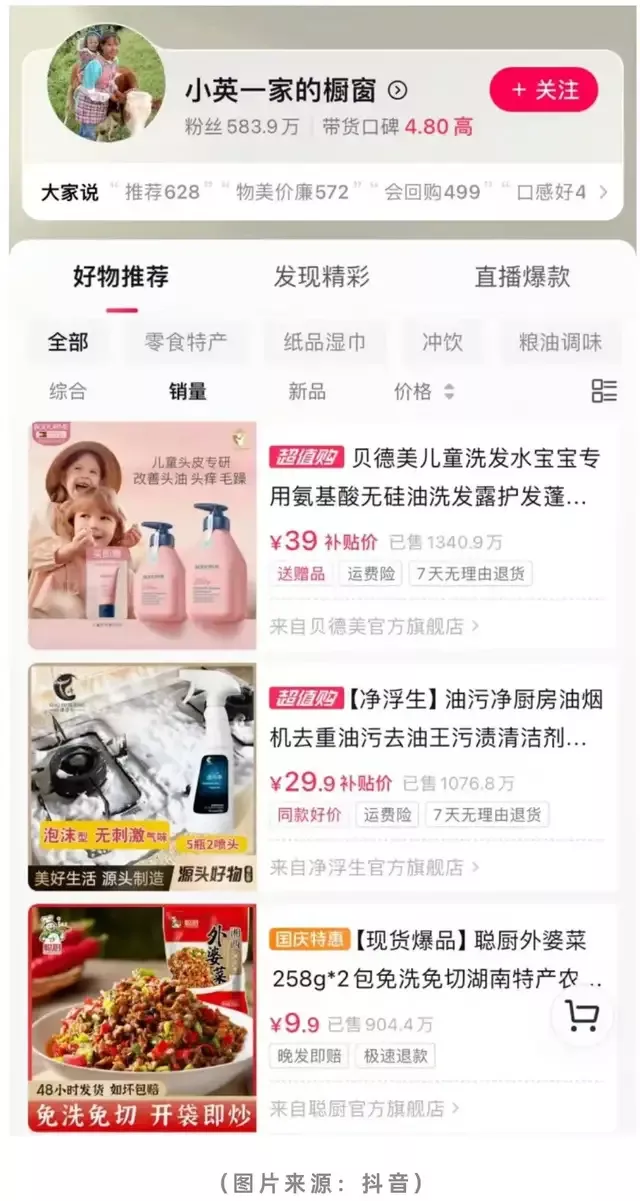
Task: Sort products by 价格
Action: point(423,392)
